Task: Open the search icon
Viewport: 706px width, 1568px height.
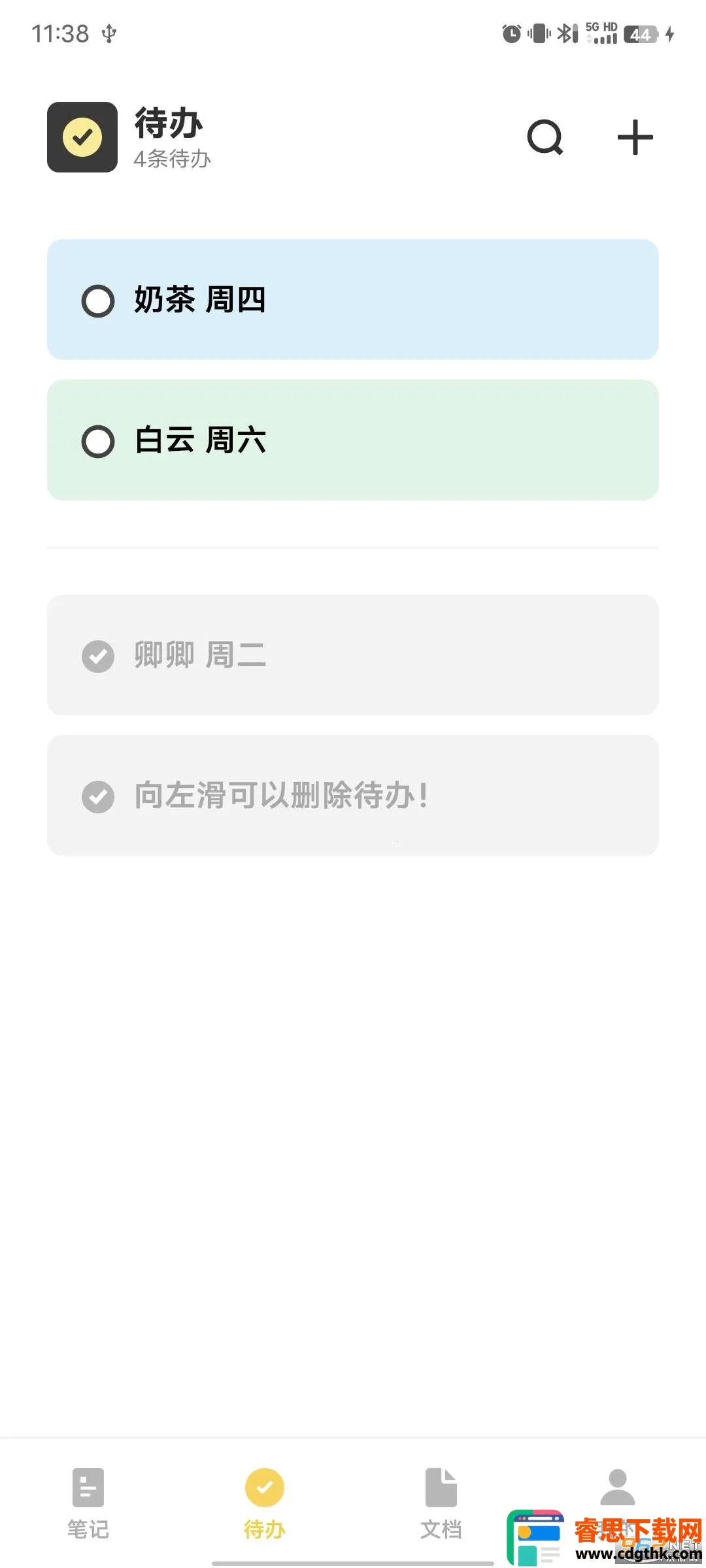Action: coord(545,137)
